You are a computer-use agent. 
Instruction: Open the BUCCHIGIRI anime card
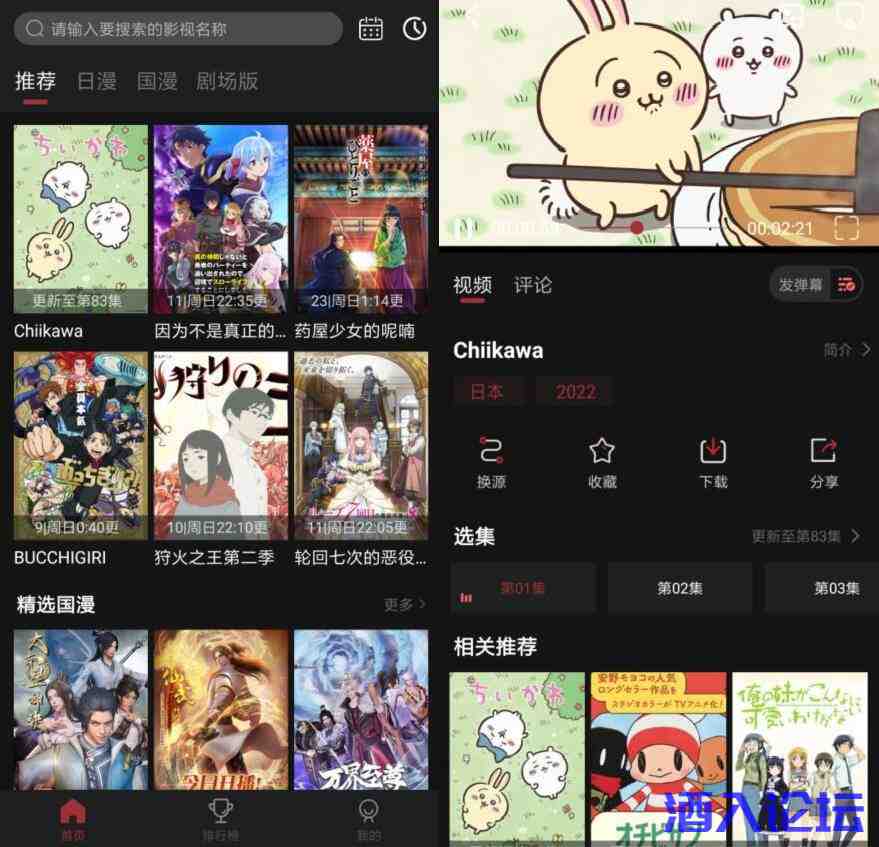click(x=80, y=446)
